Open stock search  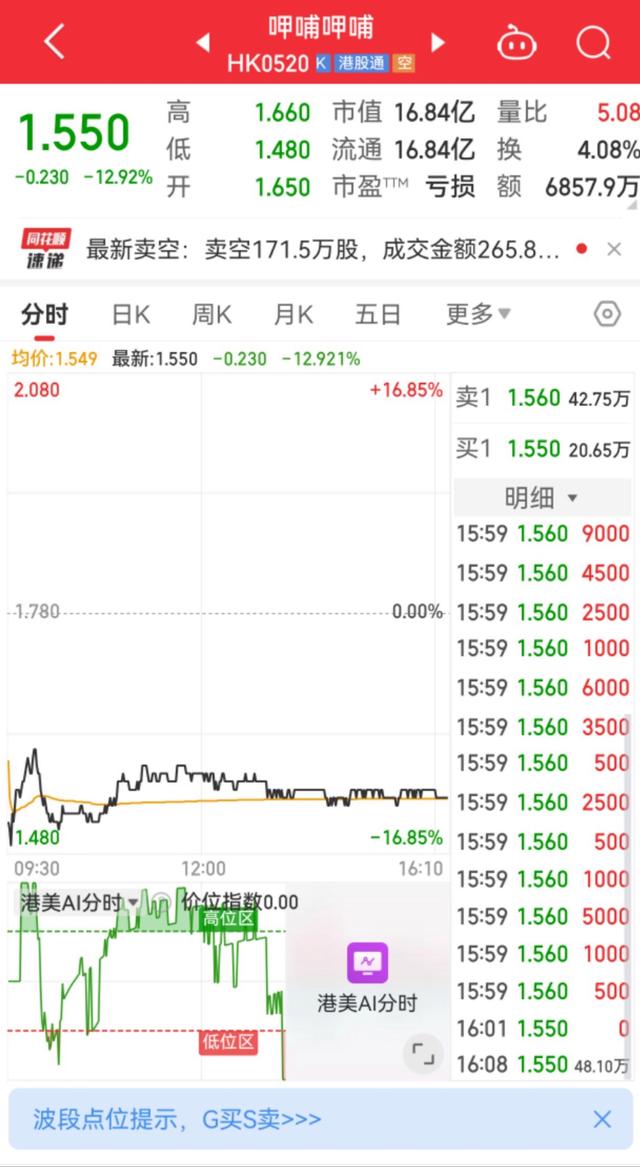click(x=593, y=43)
